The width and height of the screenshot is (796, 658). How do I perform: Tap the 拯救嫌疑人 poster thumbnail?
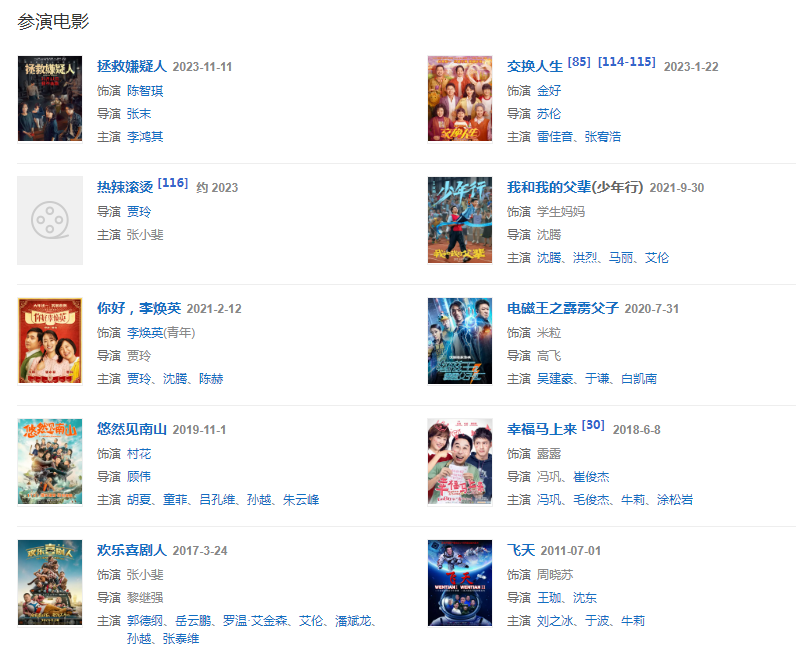pos(50,99)
